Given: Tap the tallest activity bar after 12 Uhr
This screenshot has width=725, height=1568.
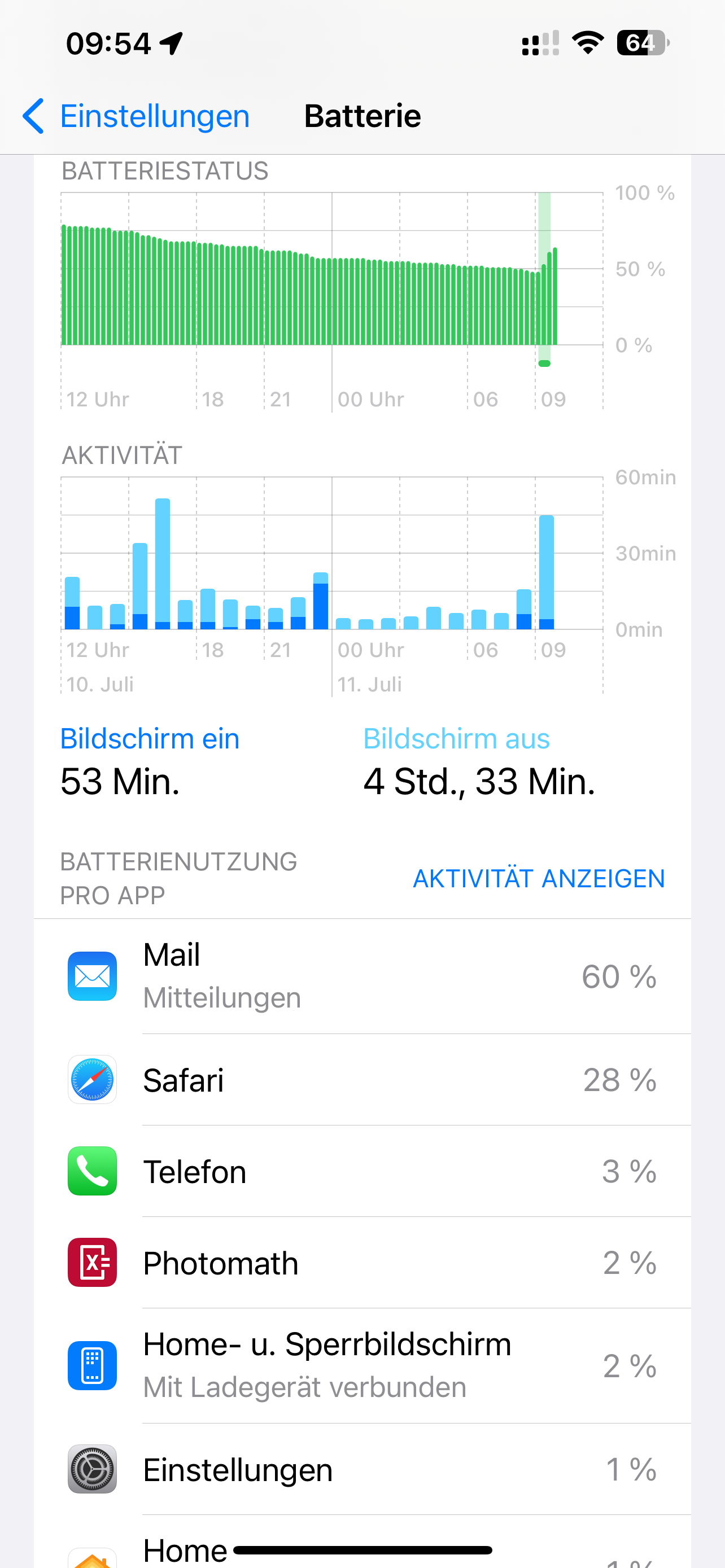Looking at the screenshot, I should click(163, 564).
